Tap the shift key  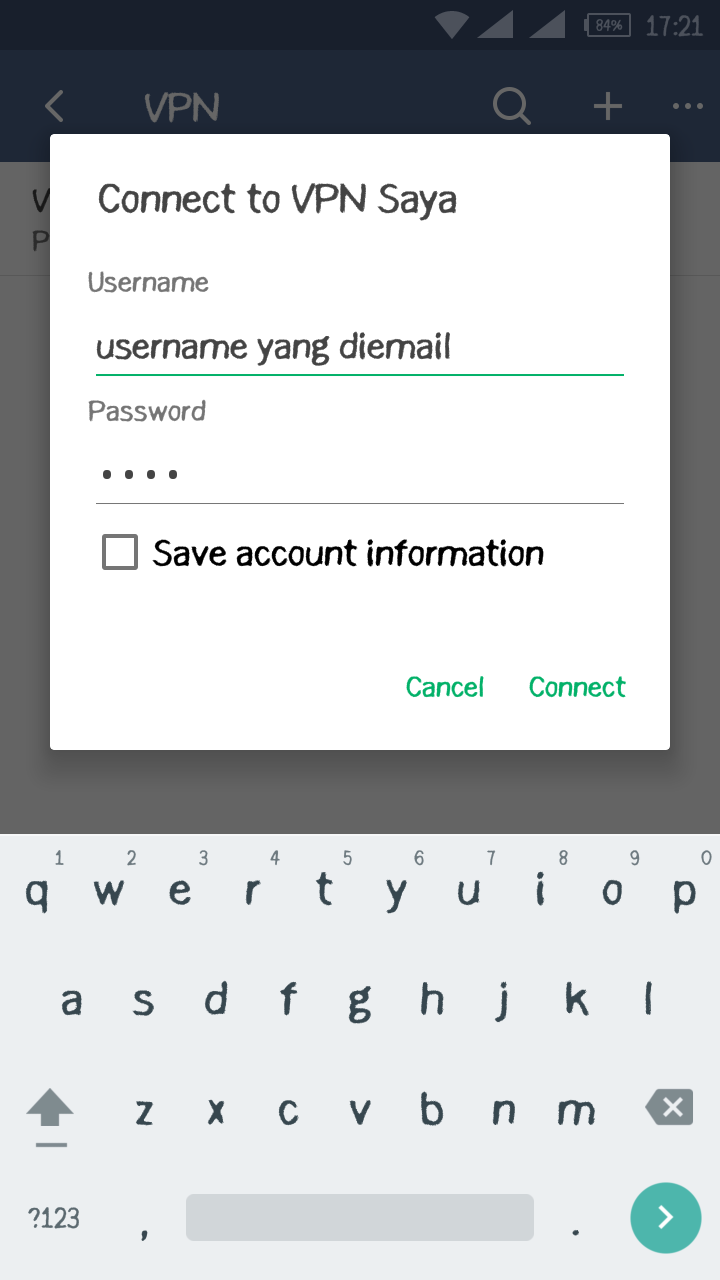point(50,1110)
